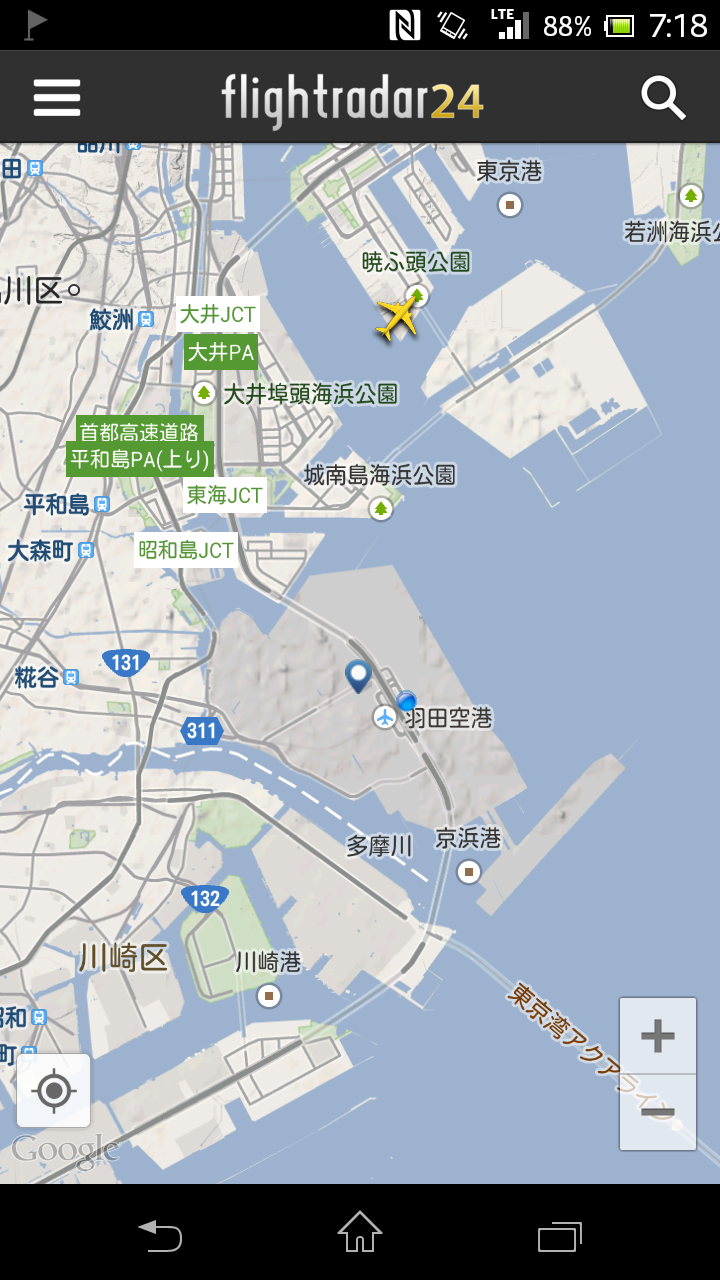
Task: Open the hamburger menu
Action: (x=57, y=98)
